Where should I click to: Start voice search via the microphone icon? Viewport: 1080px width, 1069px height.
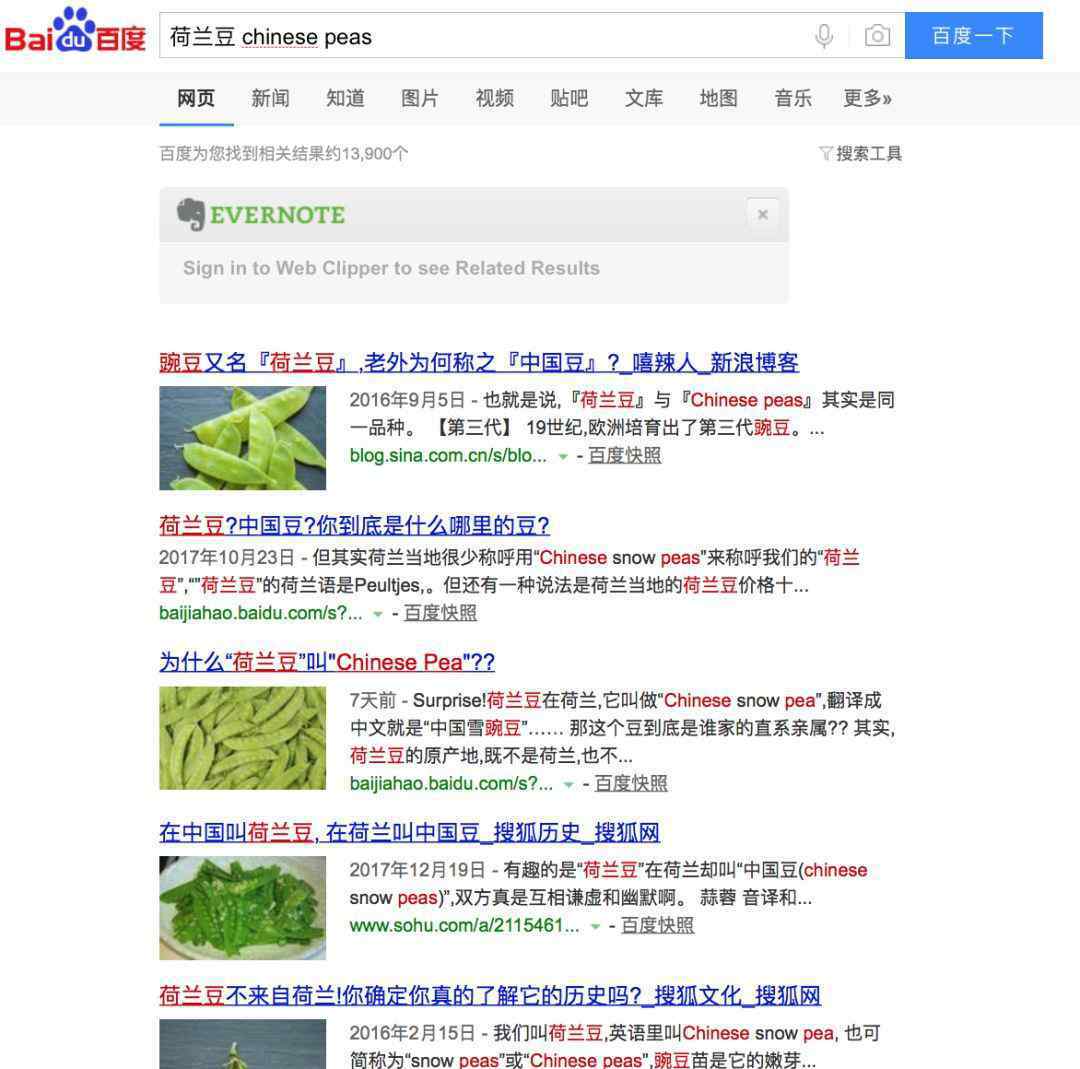tap(824, 37)
